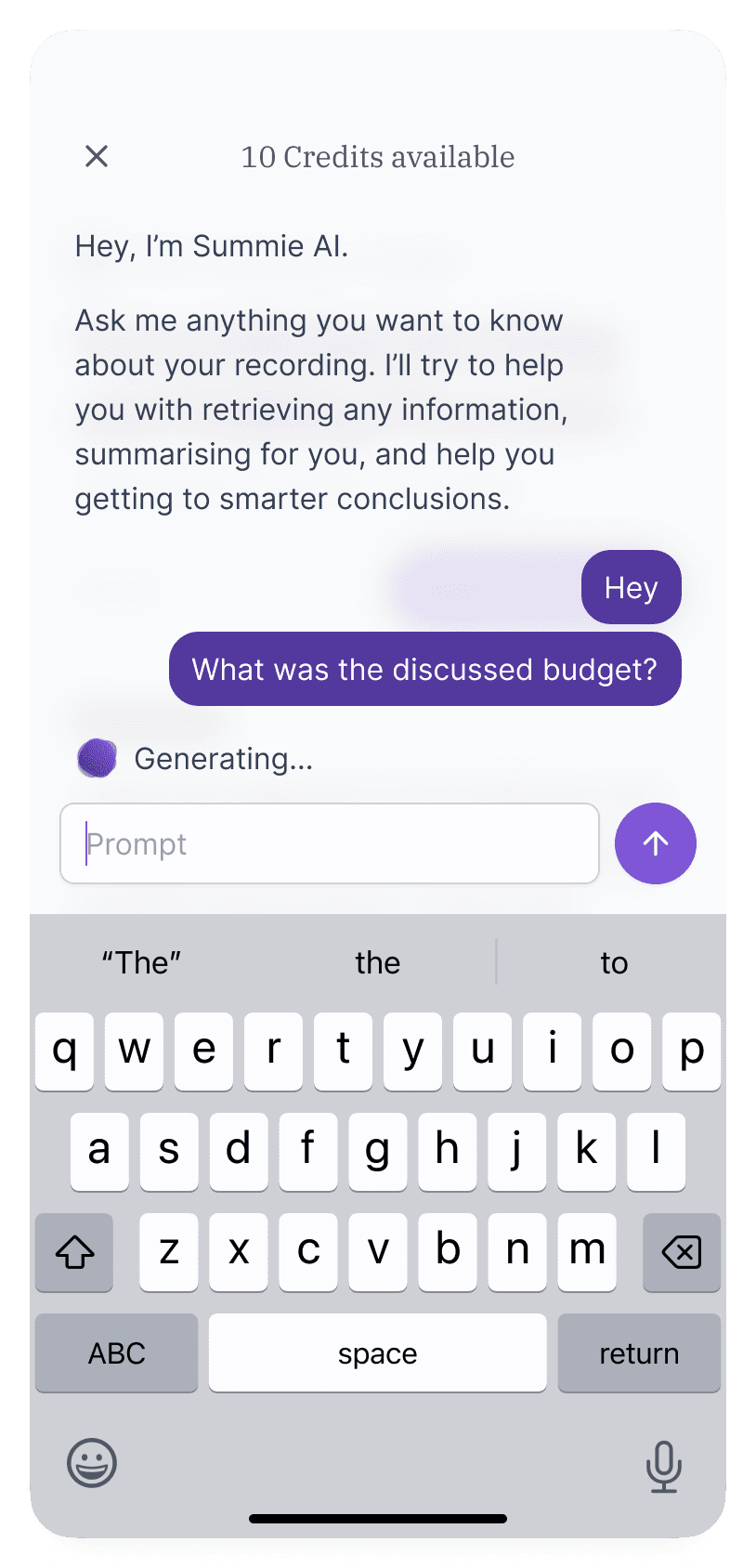The height and width of the screenshot is (1568, 756).
Task: Close the Summie AI chat
Action: click(97, 156)
